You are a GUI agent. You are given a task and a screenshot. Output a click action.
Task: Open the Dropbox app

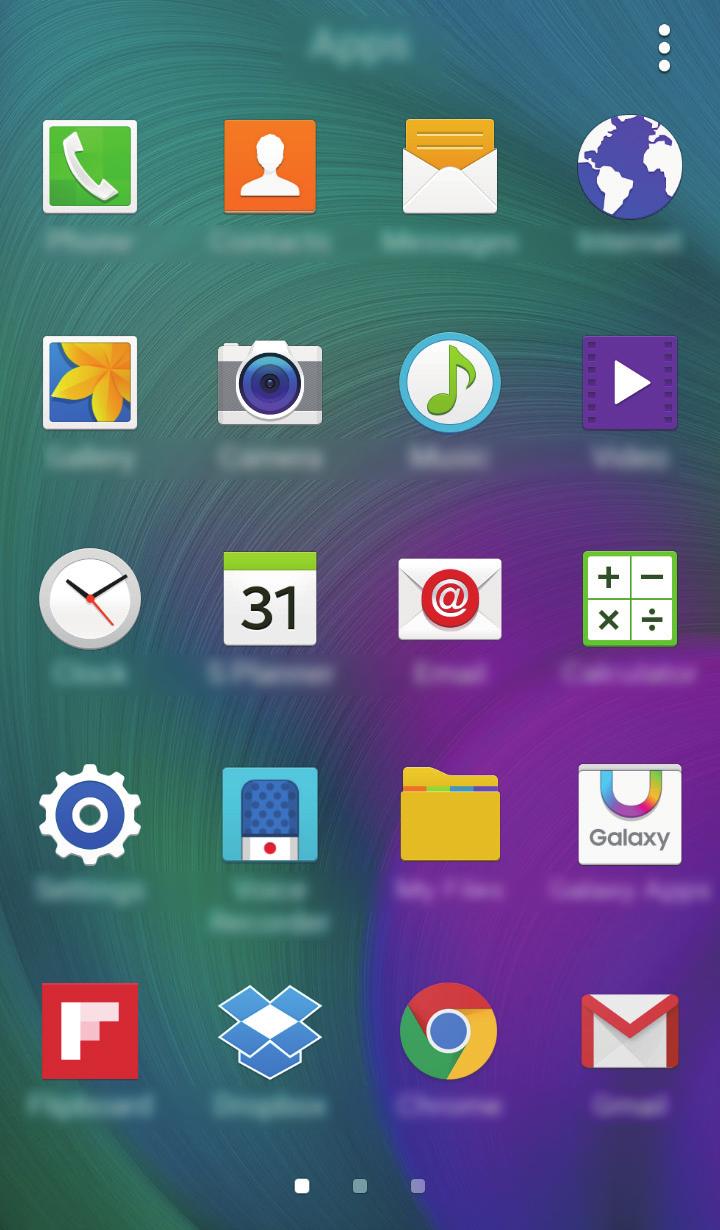pyautogui.click(x=270, y=1031)
